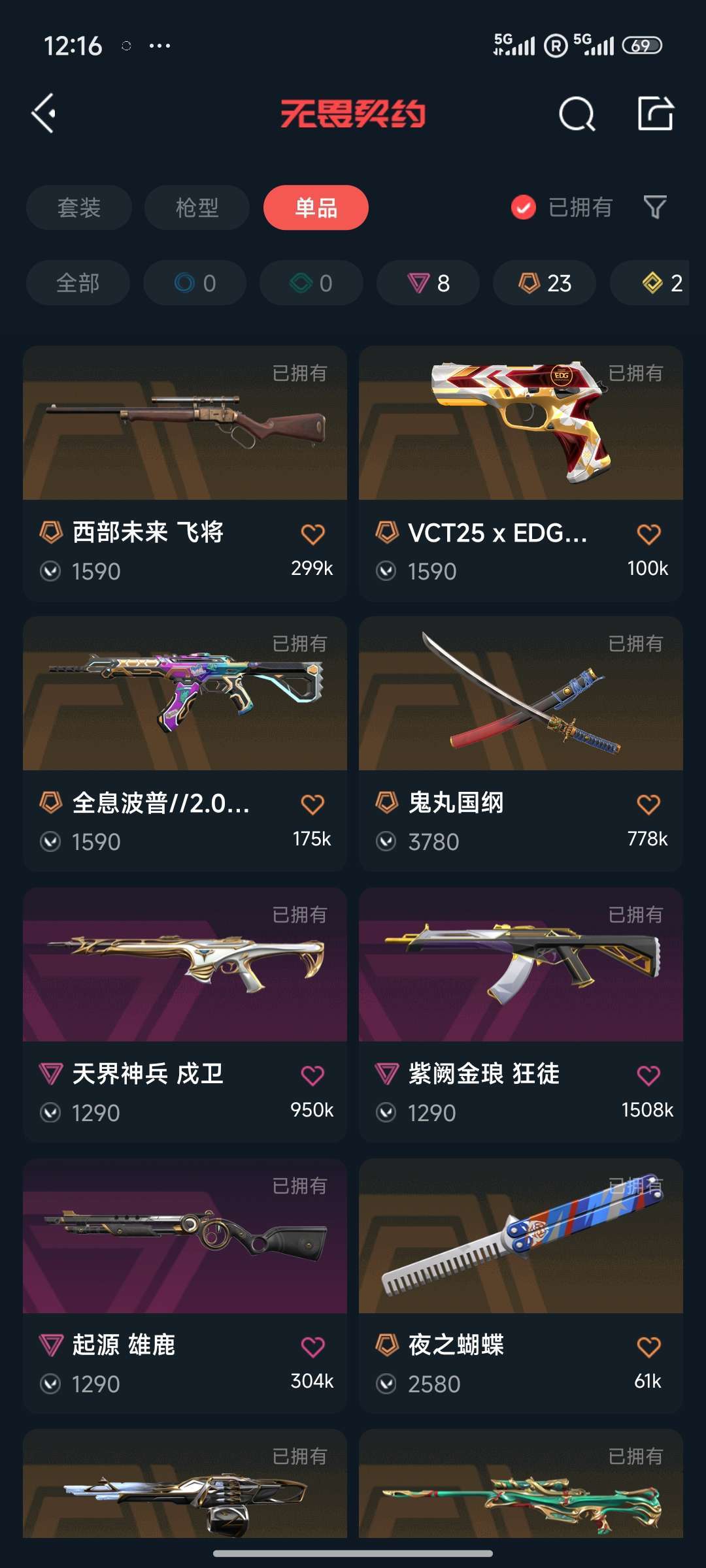Viewport: 706px width, 1568px height.
Task: Select the 单品 tab
Action: (316, 208)
